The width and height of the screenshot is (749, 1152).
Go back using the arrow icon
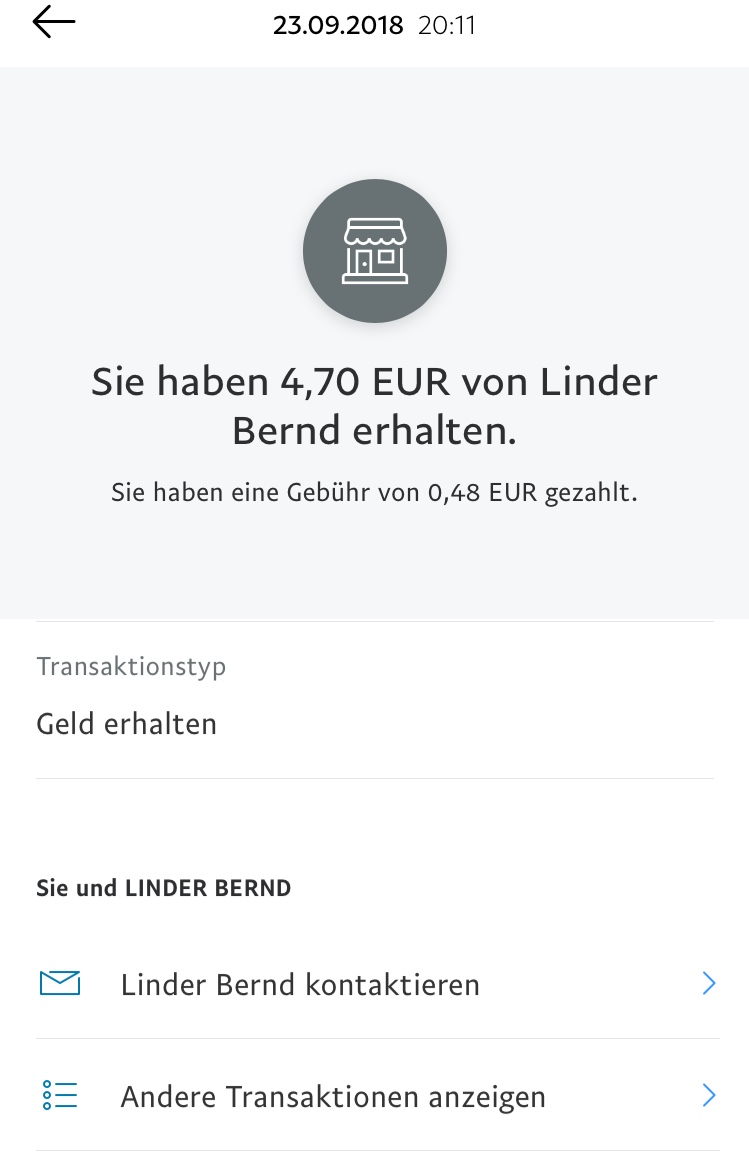click(54, 23)
